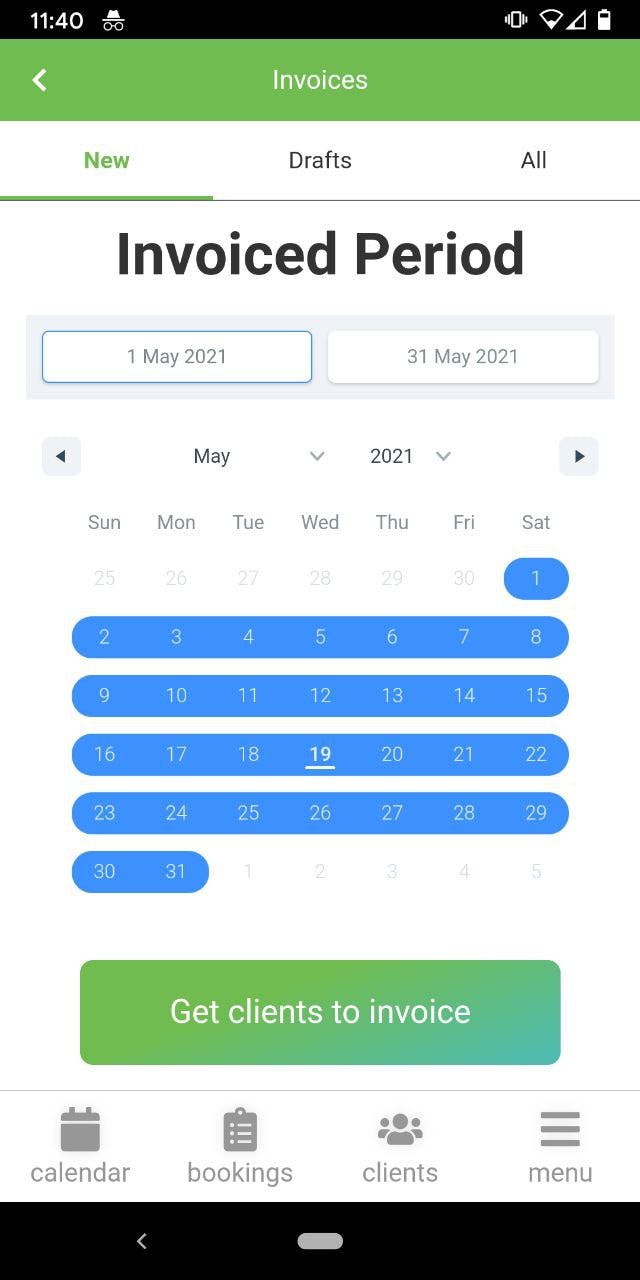Select May 19 on calendar

[x=320, y=754]
